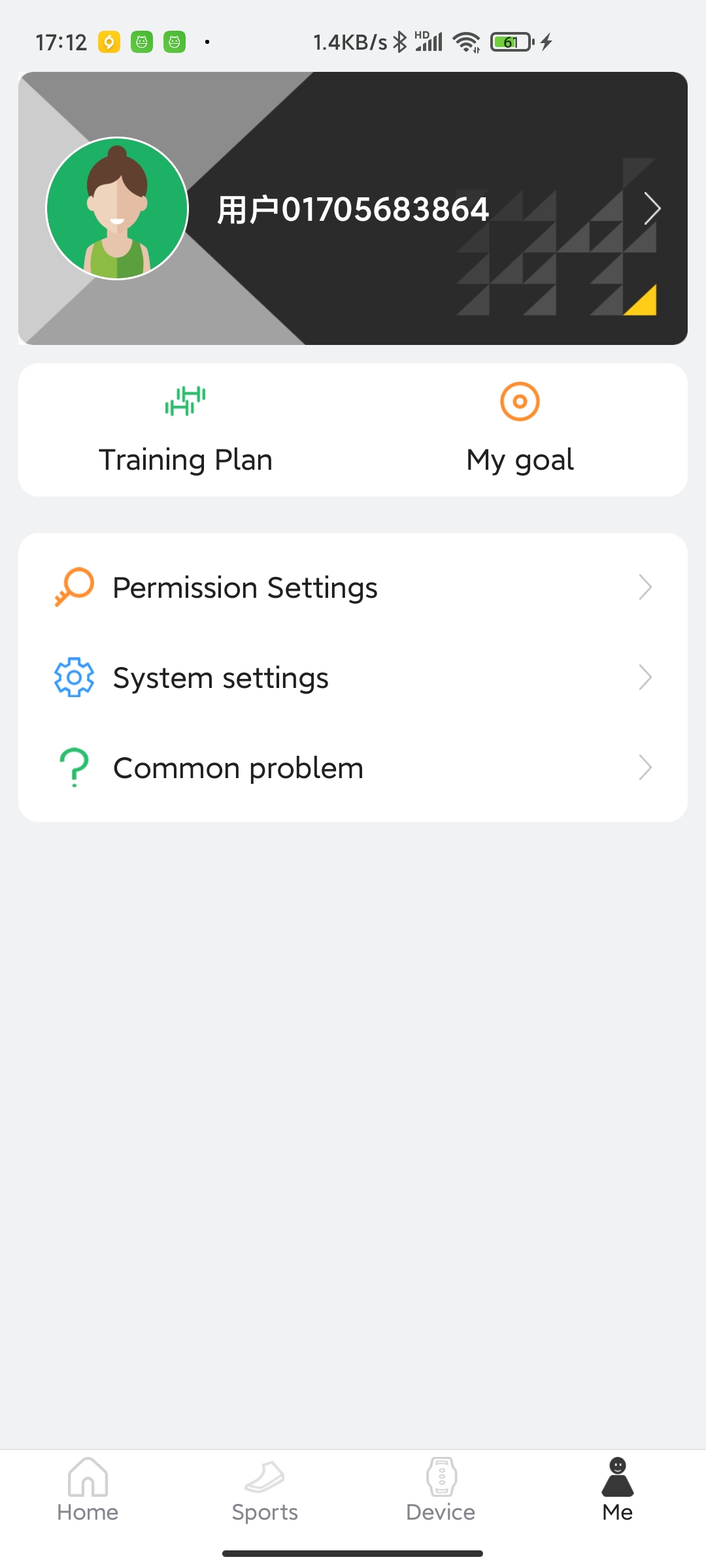Expand the profile card chevron arrow
706x1568 pixels.
tap(653, 208)
